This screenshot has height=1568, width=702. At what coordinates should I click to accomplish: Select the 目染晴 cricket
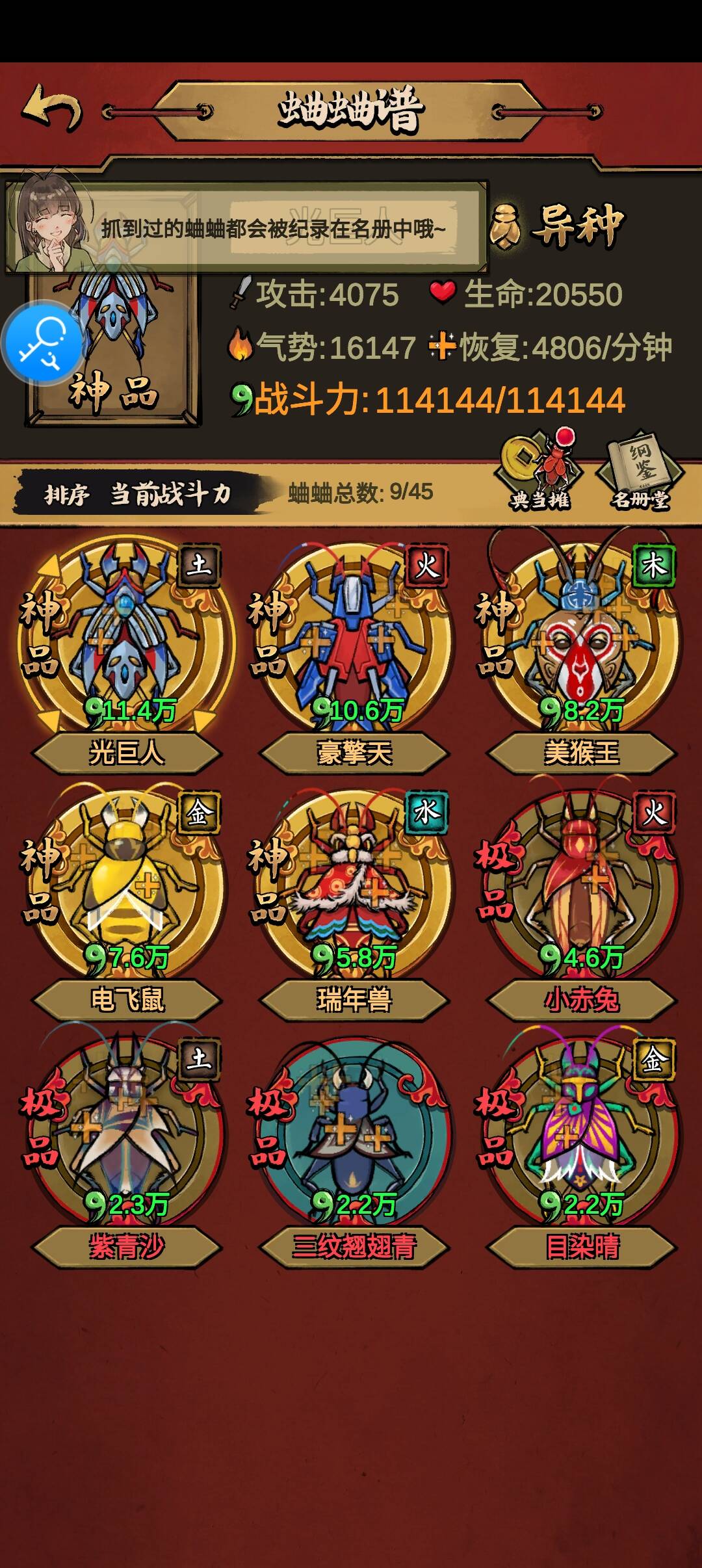[x=581, y=1138]
